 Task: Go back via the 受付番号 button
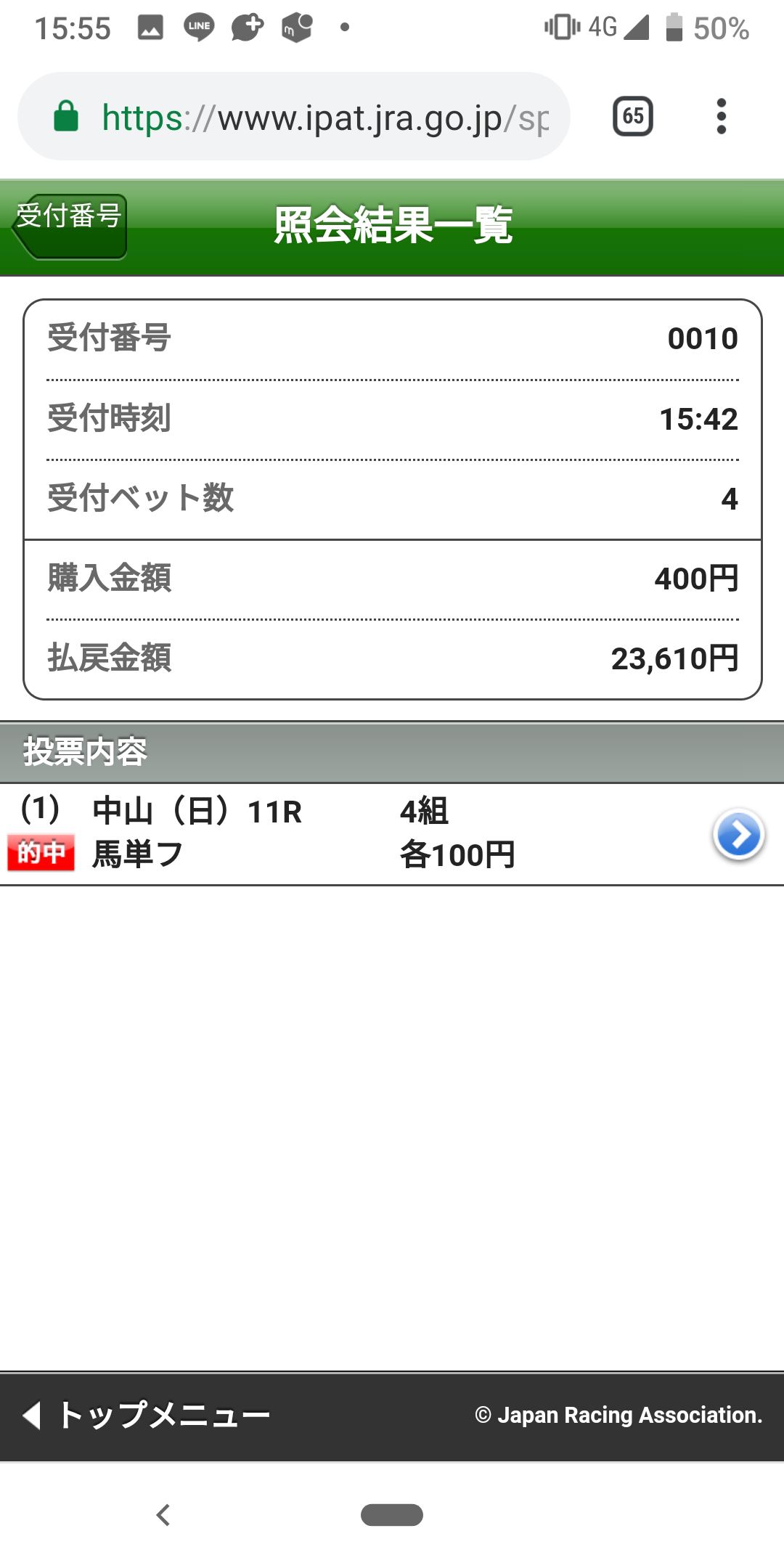click(70, 226)
